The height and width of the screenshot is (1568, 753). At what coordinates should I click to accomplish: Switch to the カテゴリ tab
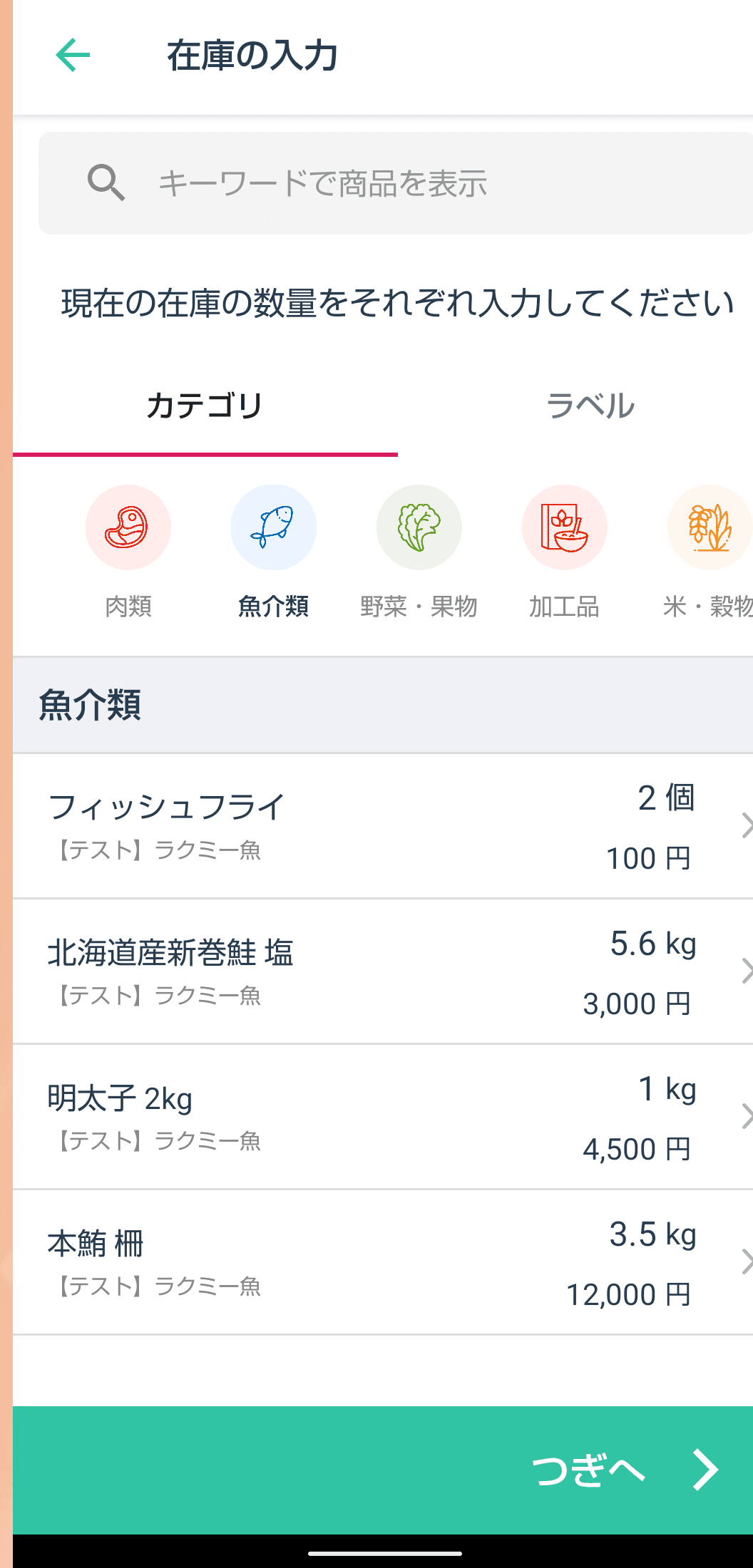point(205,406)
